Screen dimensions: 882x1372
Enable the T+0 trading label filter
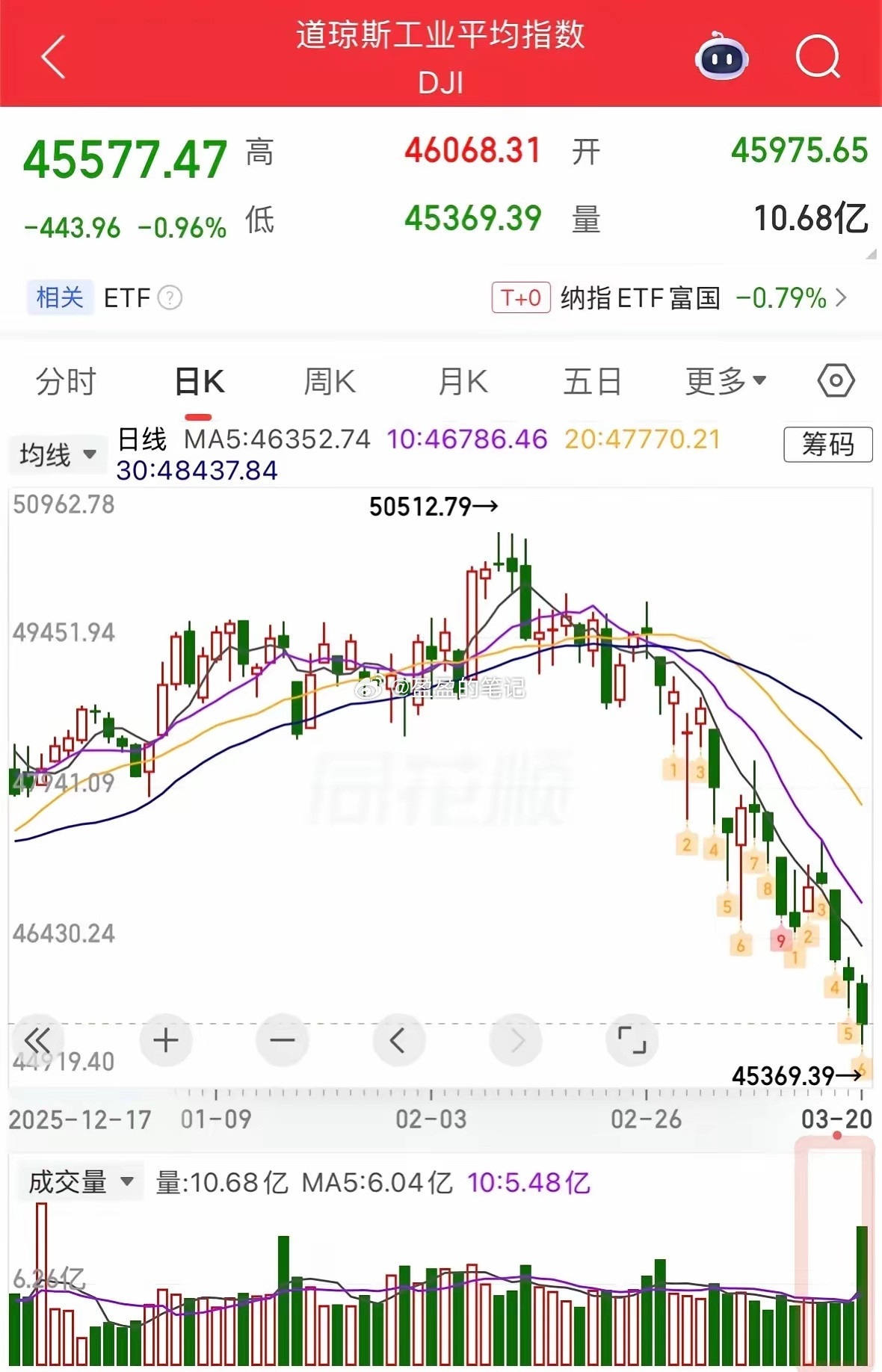coord(521,298)
